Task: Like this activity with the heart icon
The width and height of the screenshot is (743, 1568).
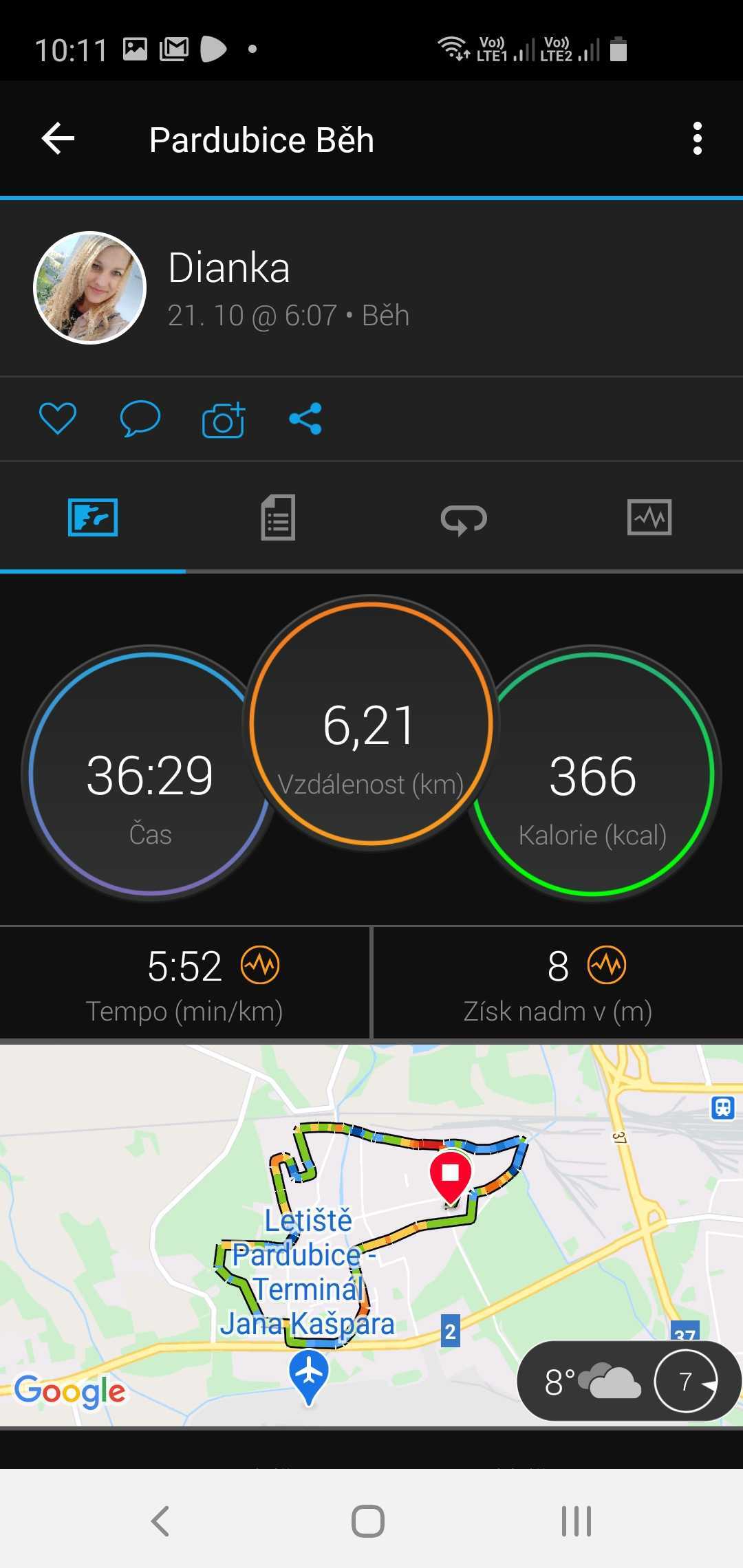Action: (x=58, y=419)
